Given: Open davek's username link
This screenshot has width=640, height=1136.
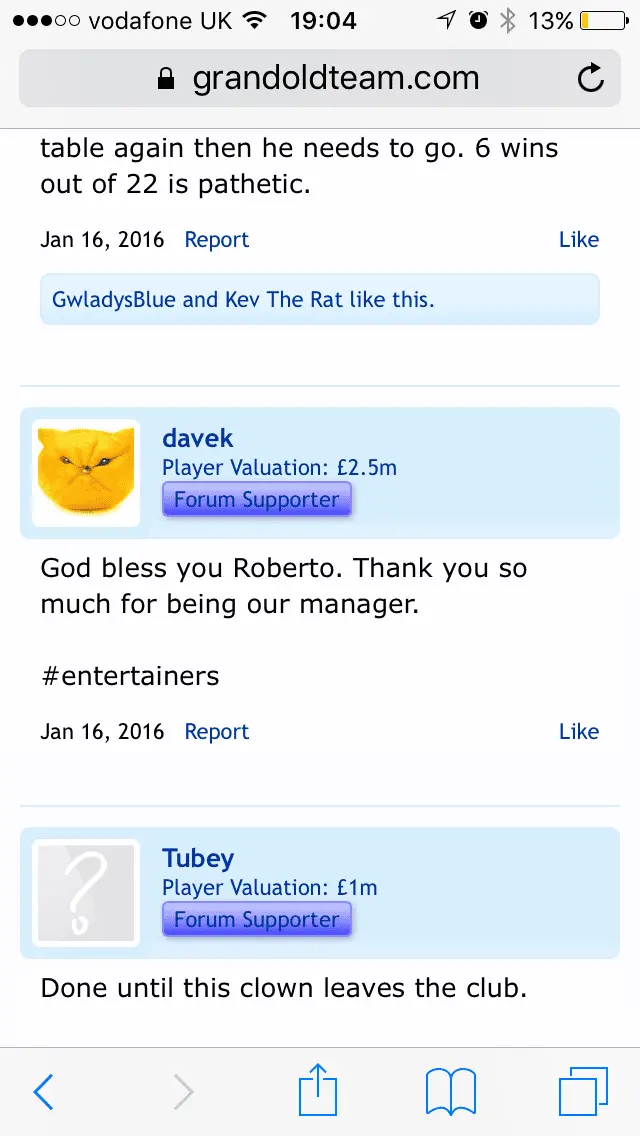Looking at the screenshot, I should click(x=197, y=438).
